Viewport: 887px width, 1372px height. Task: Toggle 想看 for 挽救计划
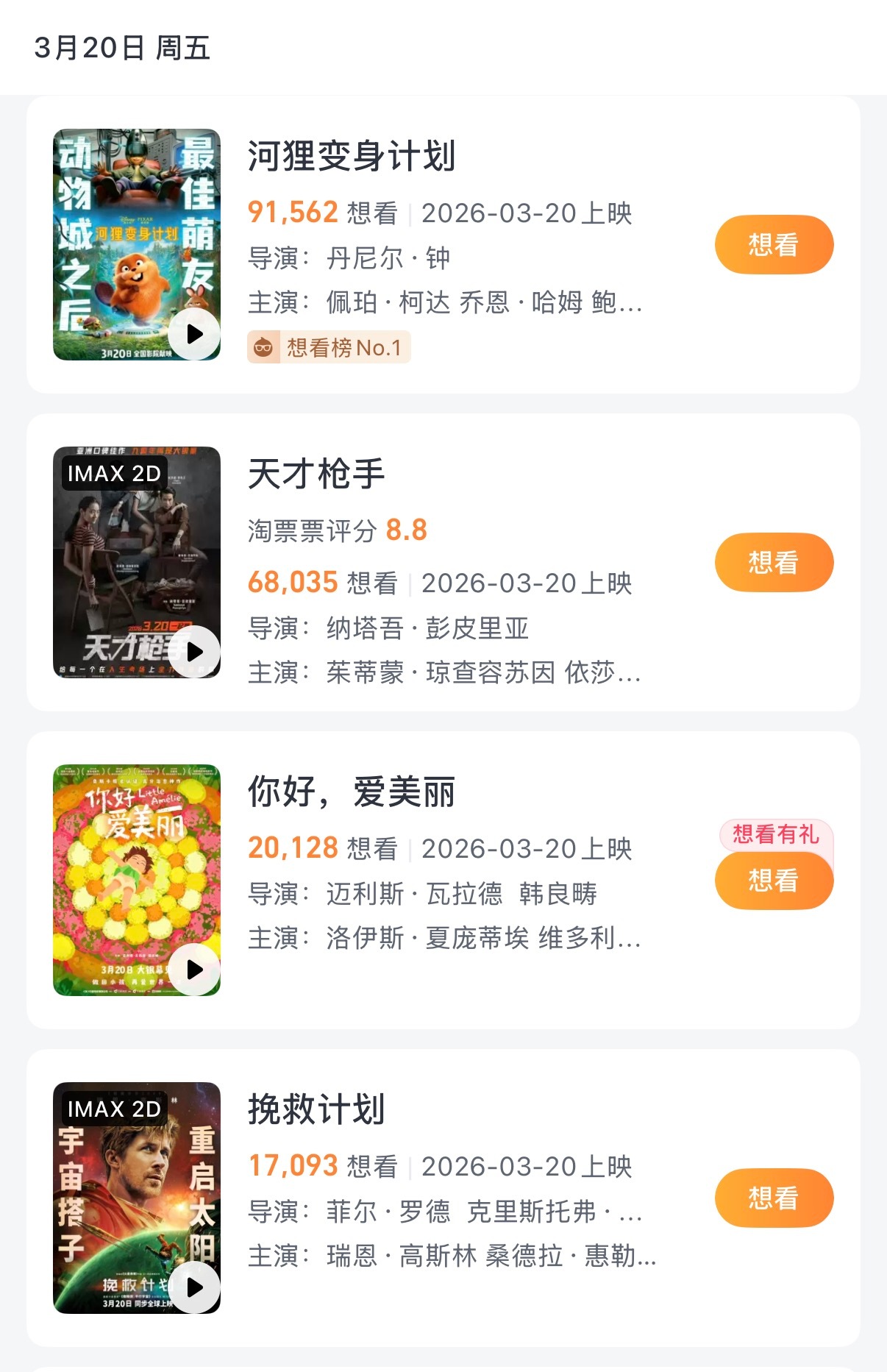(x=773, y=1197)
